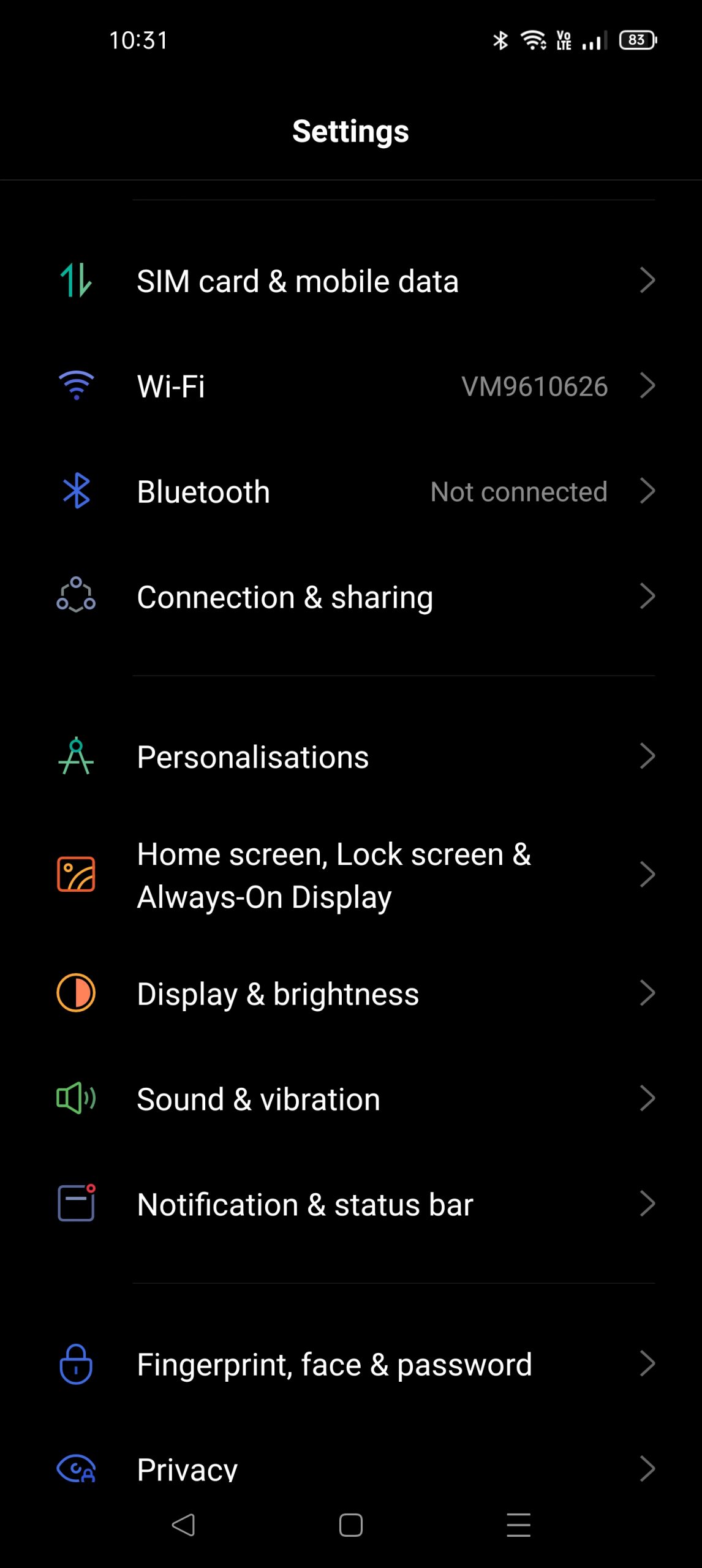Open SIM card & mobile data settings
The height and width of the screenshot is (1568, 702).
tap(350, 281)
